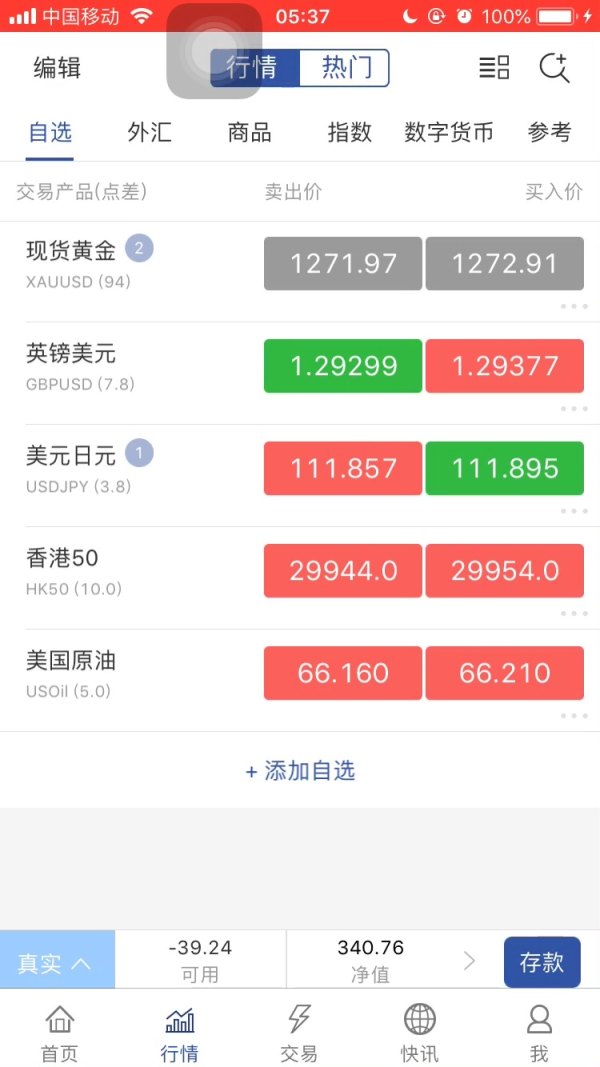Expand the 真实 account selector
The height and width of the screenshot is (1067, 600).
(x=56, y=962)
